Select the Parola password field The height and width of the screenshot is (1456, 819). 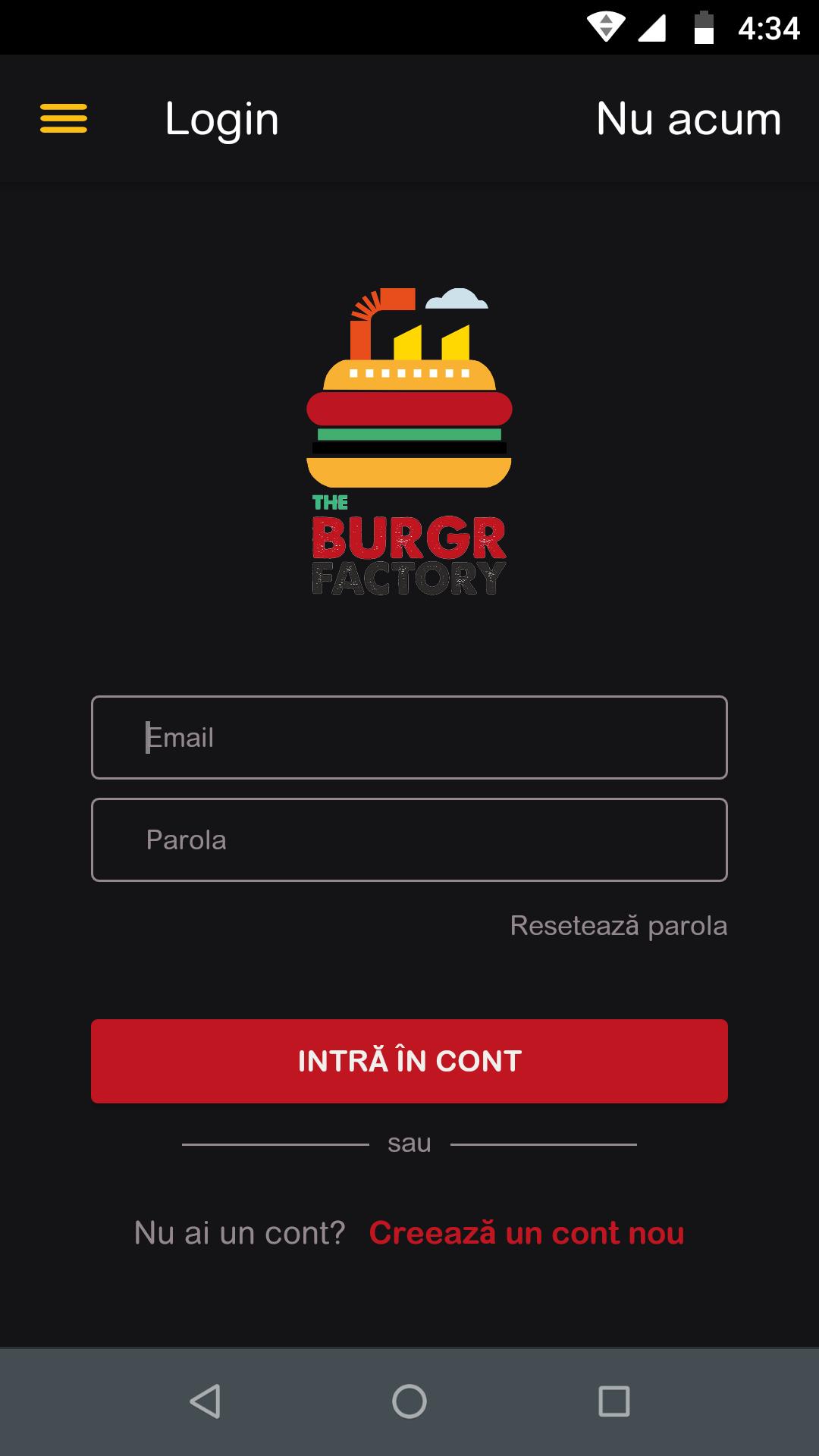tap(409, 839)
